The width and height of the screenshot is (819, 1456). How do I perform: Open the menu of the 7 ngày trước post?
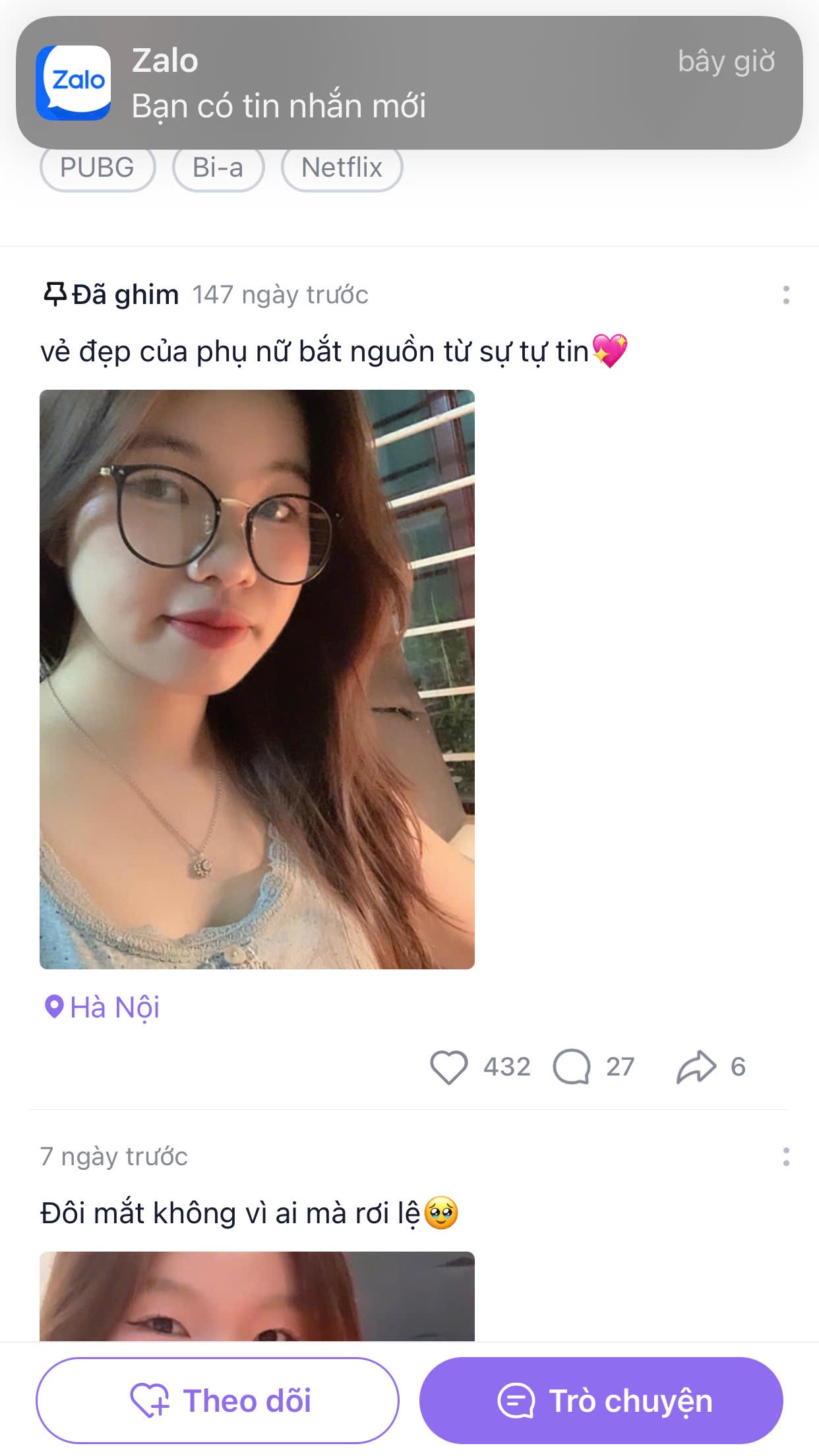[x=785, y=1157]
